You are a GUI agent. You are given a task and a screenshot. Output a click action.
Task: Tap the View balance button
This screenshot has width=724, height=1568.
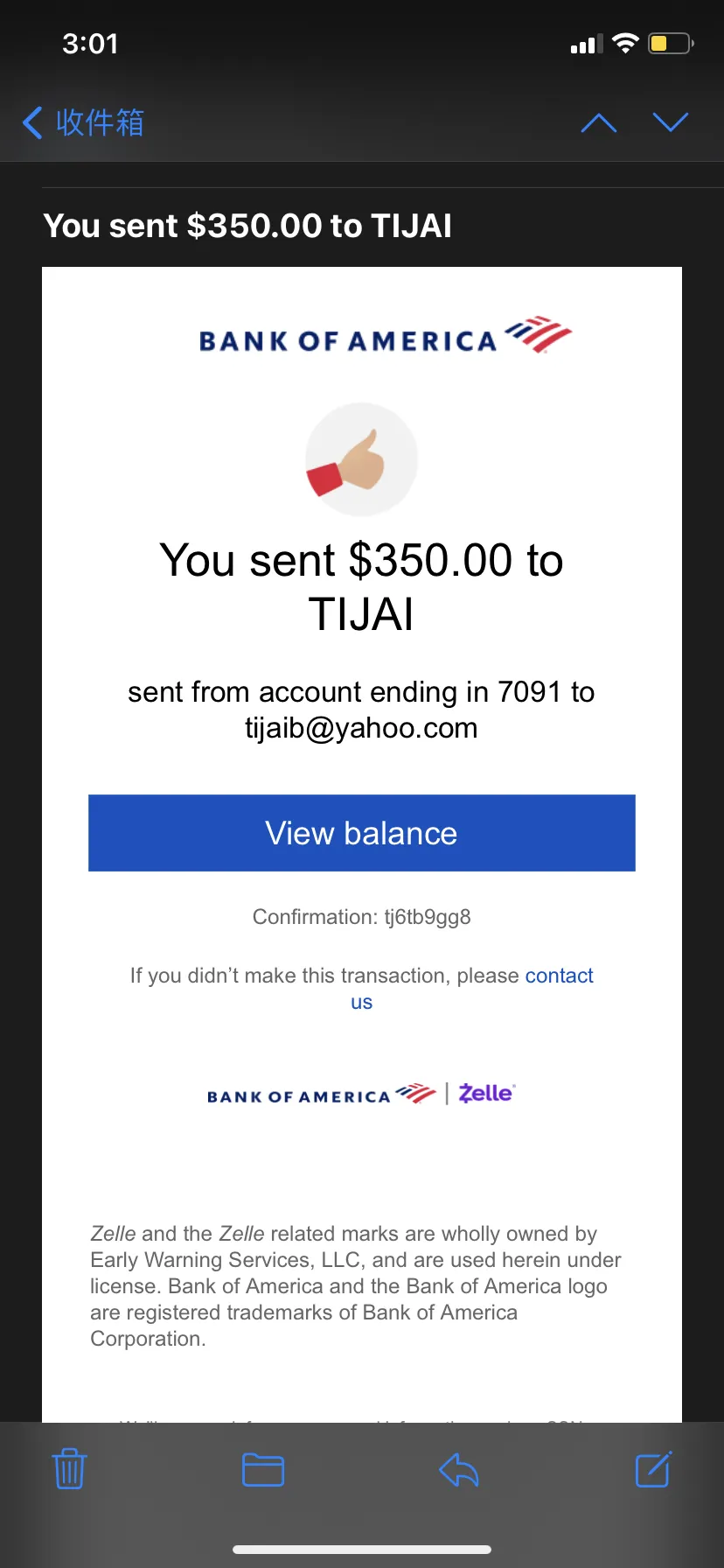click(361, 833)
